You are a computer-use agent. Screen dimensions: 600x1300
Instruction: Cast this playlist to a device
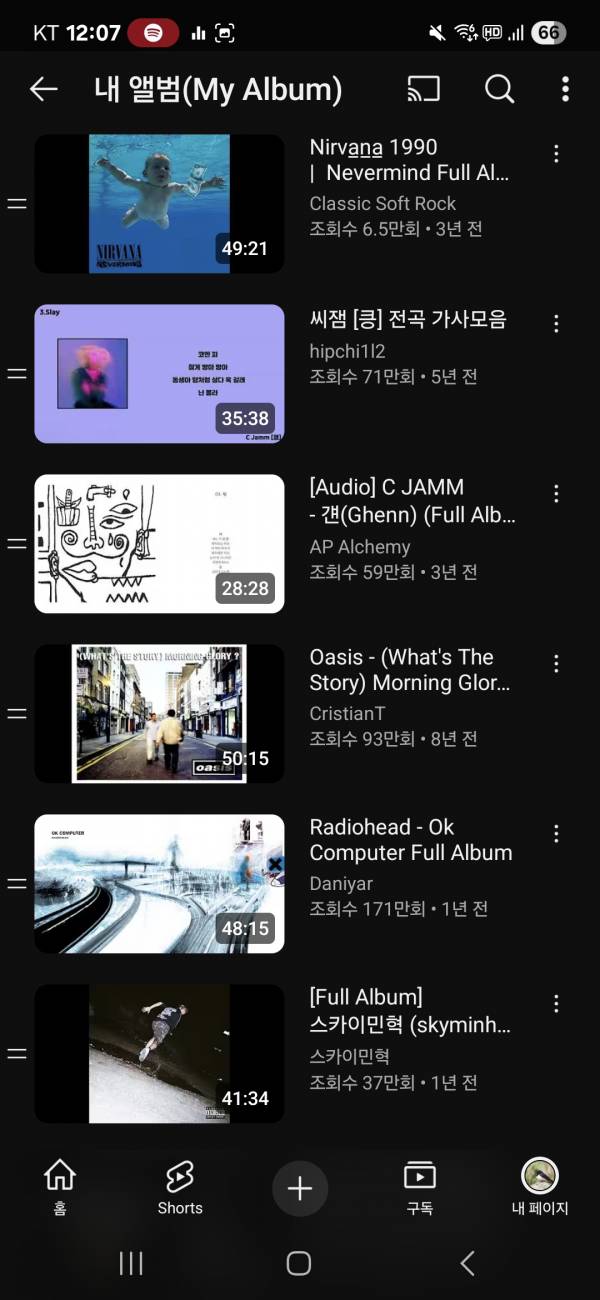[x=424, y=89]
